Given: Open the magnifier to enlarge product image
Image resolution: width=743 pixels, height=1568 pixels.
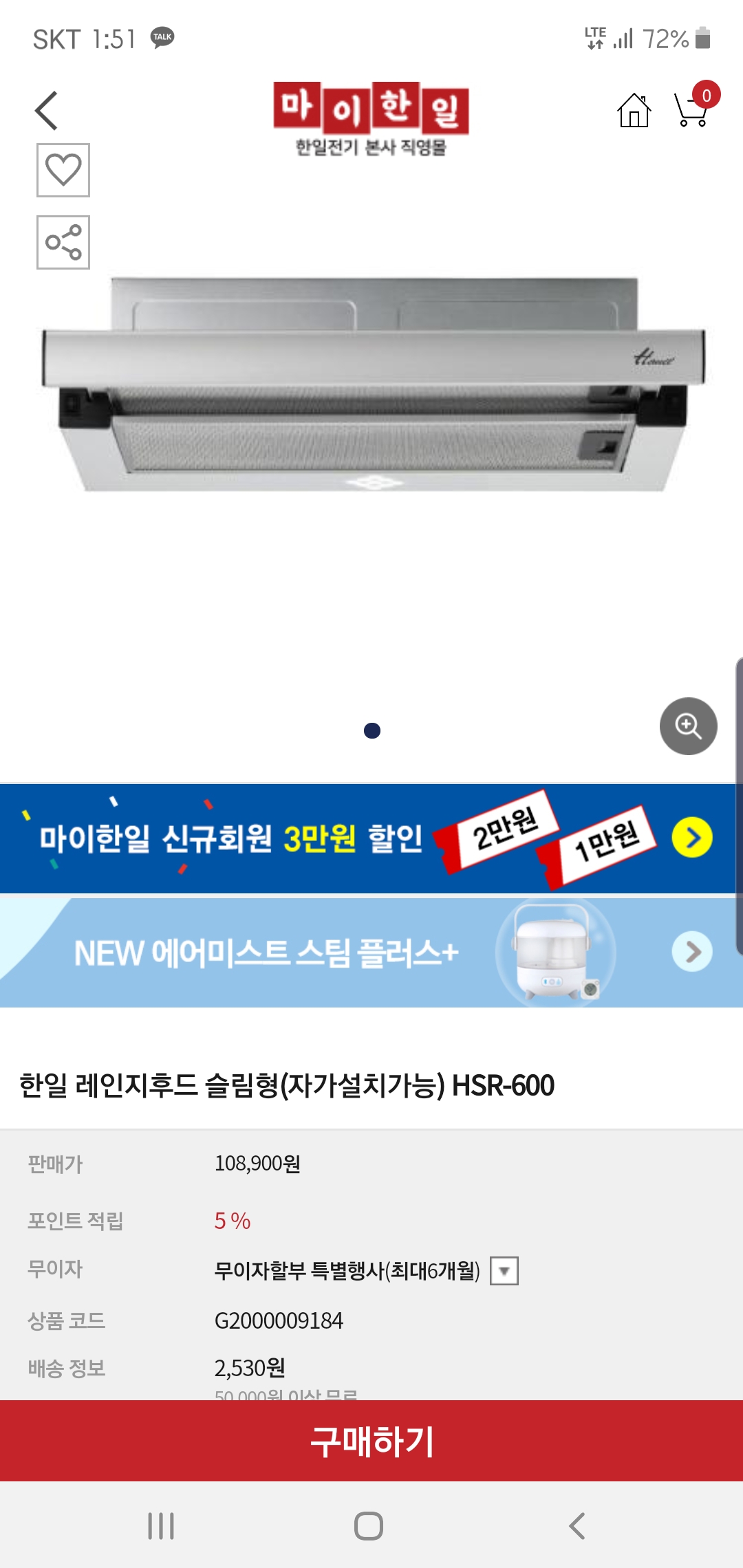Looking at the screenshot, I should point(689,726).
